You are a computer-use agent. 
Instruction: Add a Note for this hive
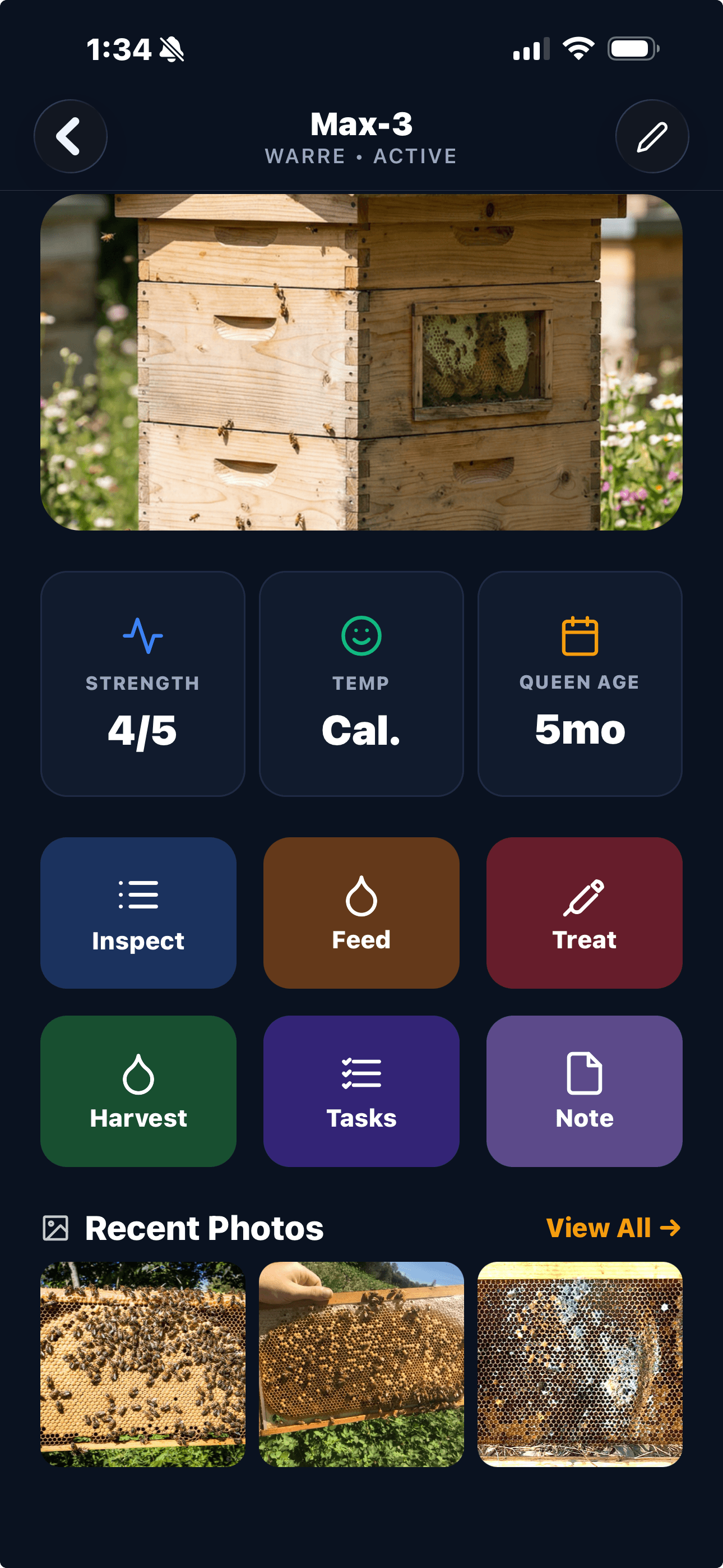pyautogui.click(x=583, y=1091)
